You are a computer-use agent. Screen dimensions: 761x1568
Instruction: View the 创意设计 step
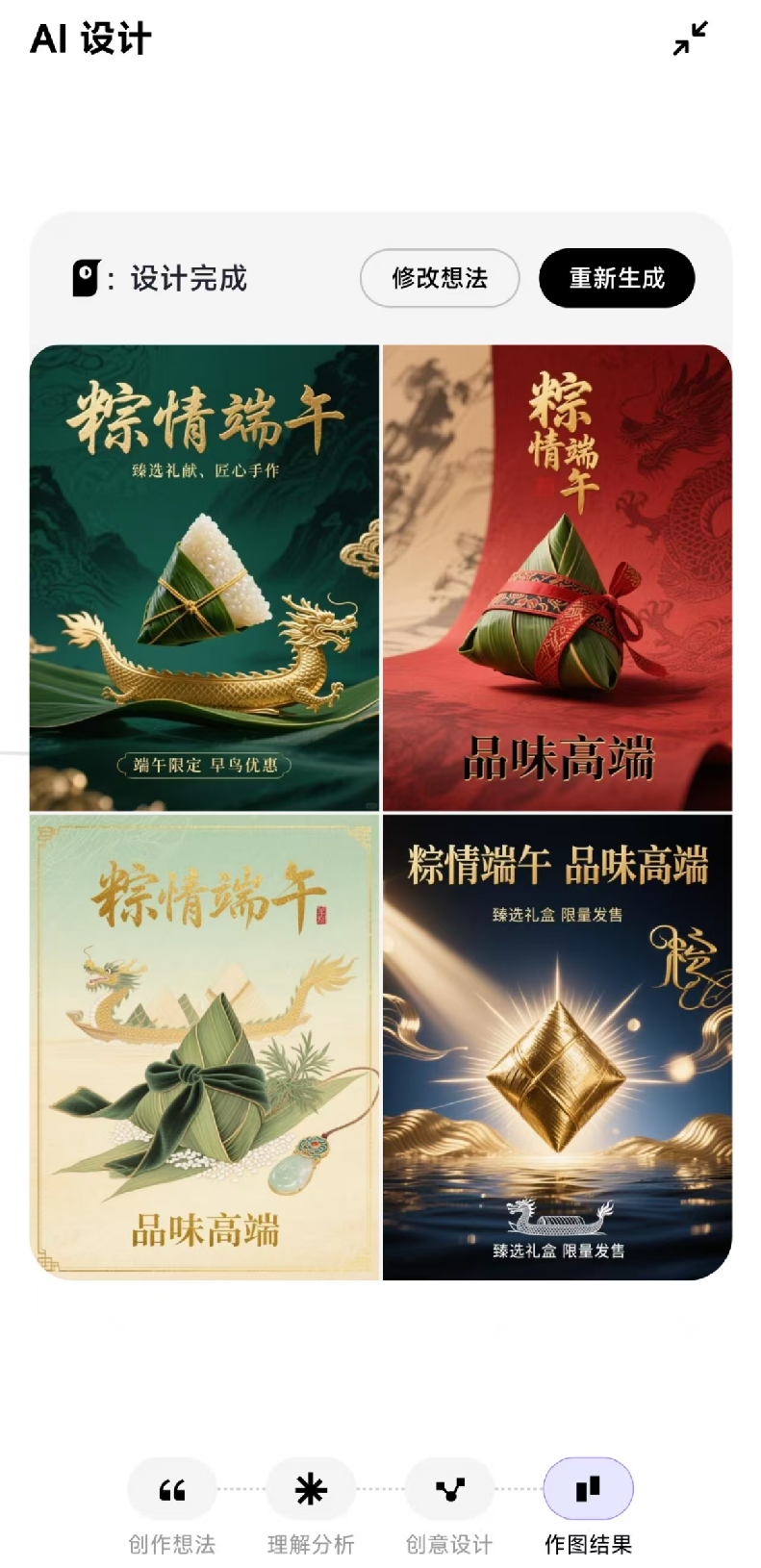click(449, 1489)
